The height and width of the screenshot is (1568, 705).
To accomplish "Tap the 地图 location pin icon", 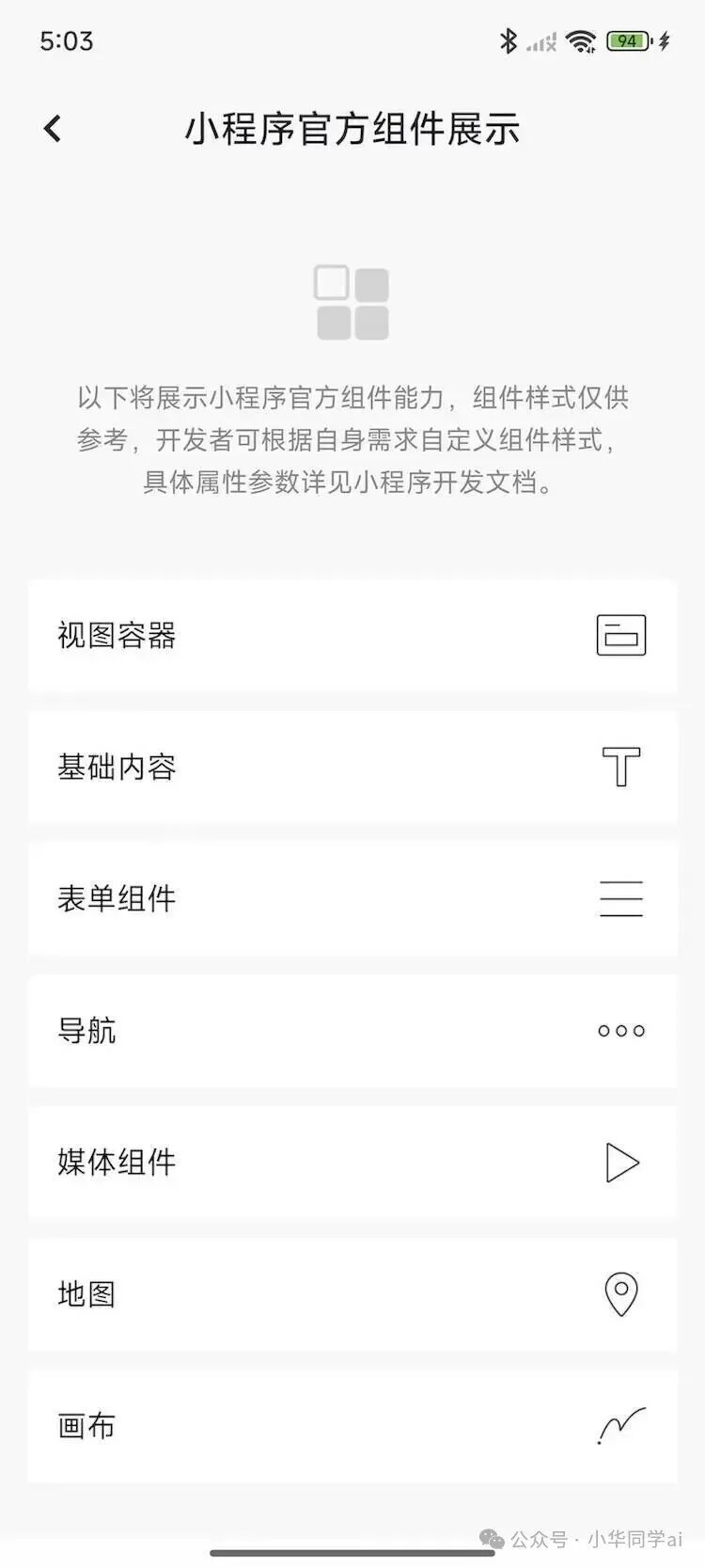I will (x=620, y=1293).
